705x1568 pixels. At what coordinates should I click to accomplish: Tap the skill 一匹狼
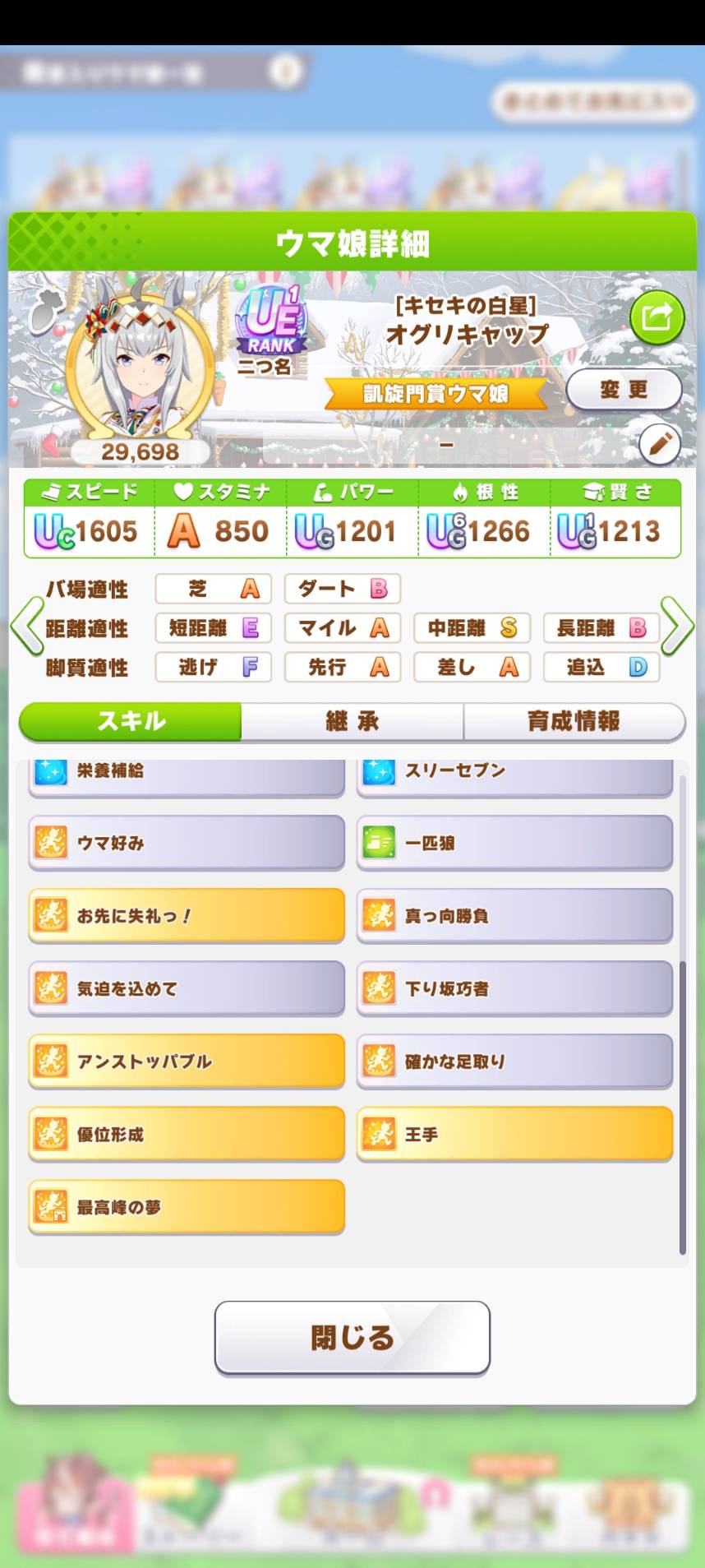click(515, 843)
